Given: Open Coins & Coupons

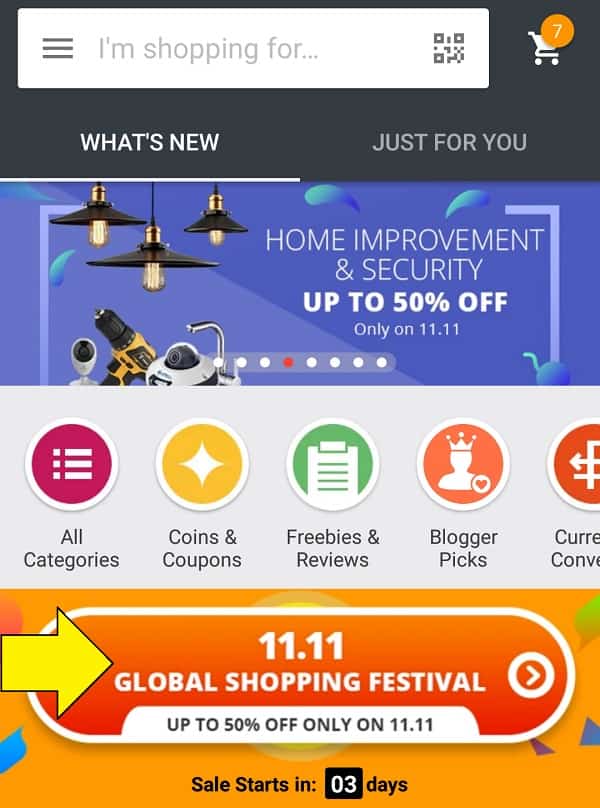Looking at the screenshot, I should pyautogui.click(x=202, y=466).
